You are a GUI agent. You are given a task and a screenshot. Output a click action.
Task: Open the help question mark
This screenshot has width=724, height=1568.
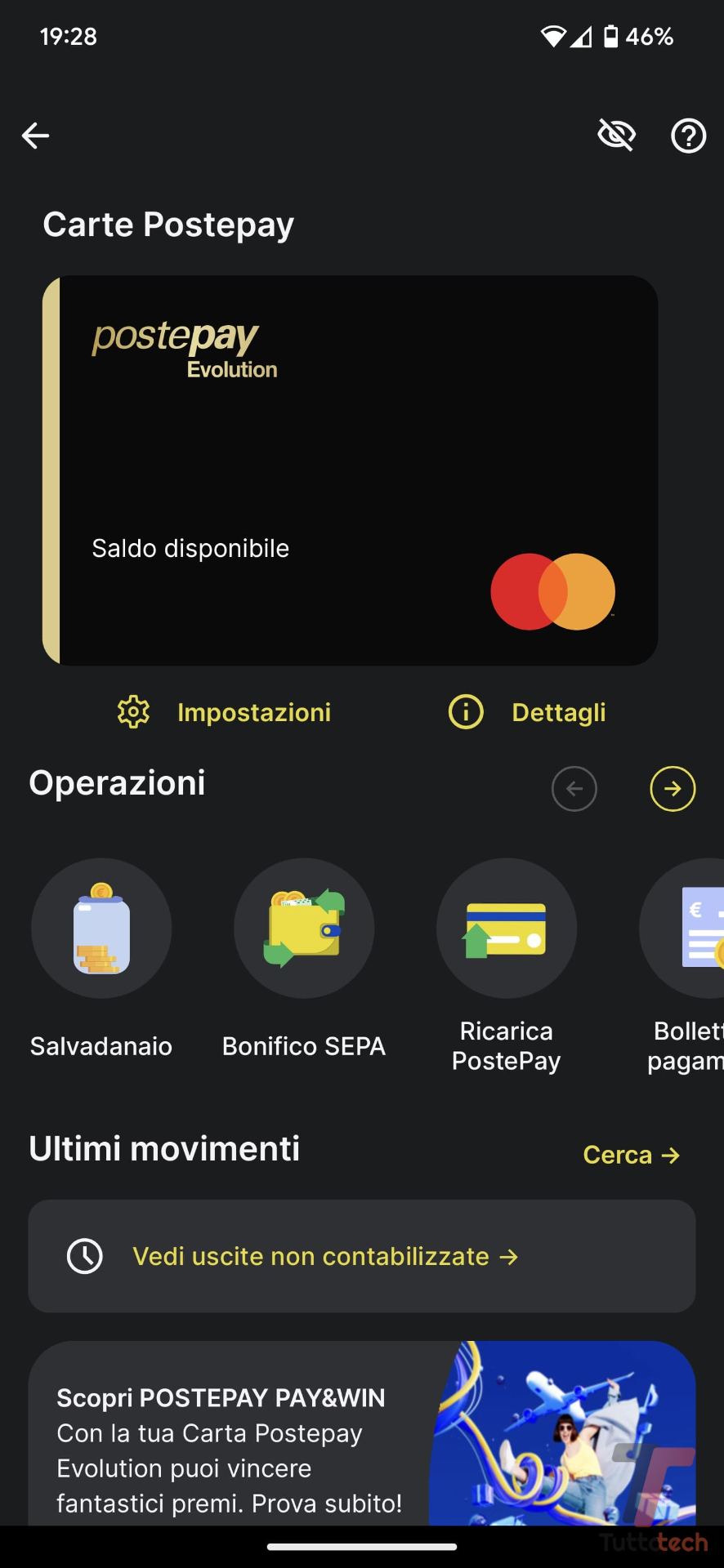(688, 136)
